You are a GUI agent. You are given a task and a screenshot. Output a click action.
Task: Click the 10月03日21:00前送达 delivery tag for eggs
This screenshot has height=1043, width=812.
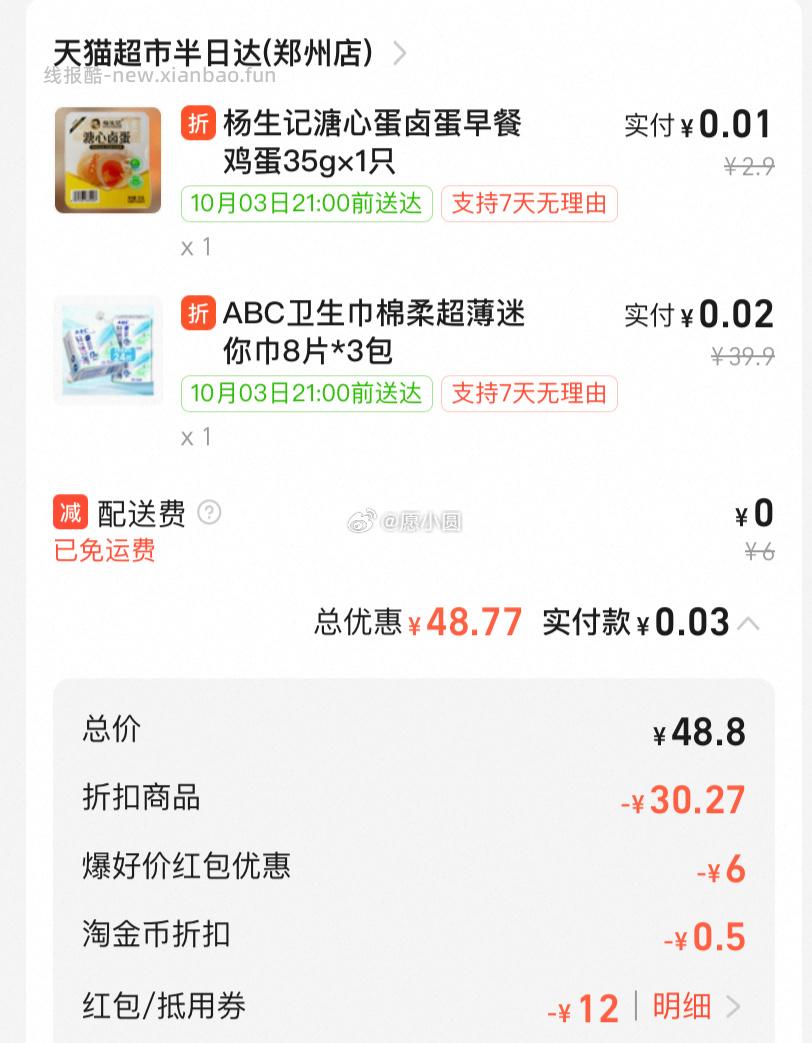point(305,205)
